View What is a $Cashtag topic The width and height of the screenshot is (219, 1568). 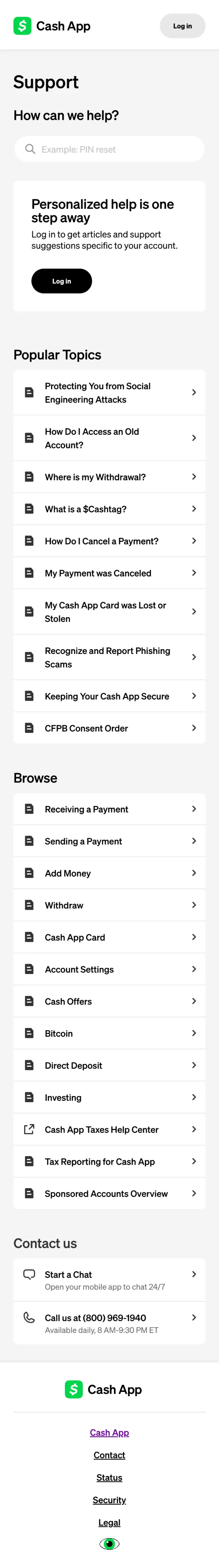(109, 509)
